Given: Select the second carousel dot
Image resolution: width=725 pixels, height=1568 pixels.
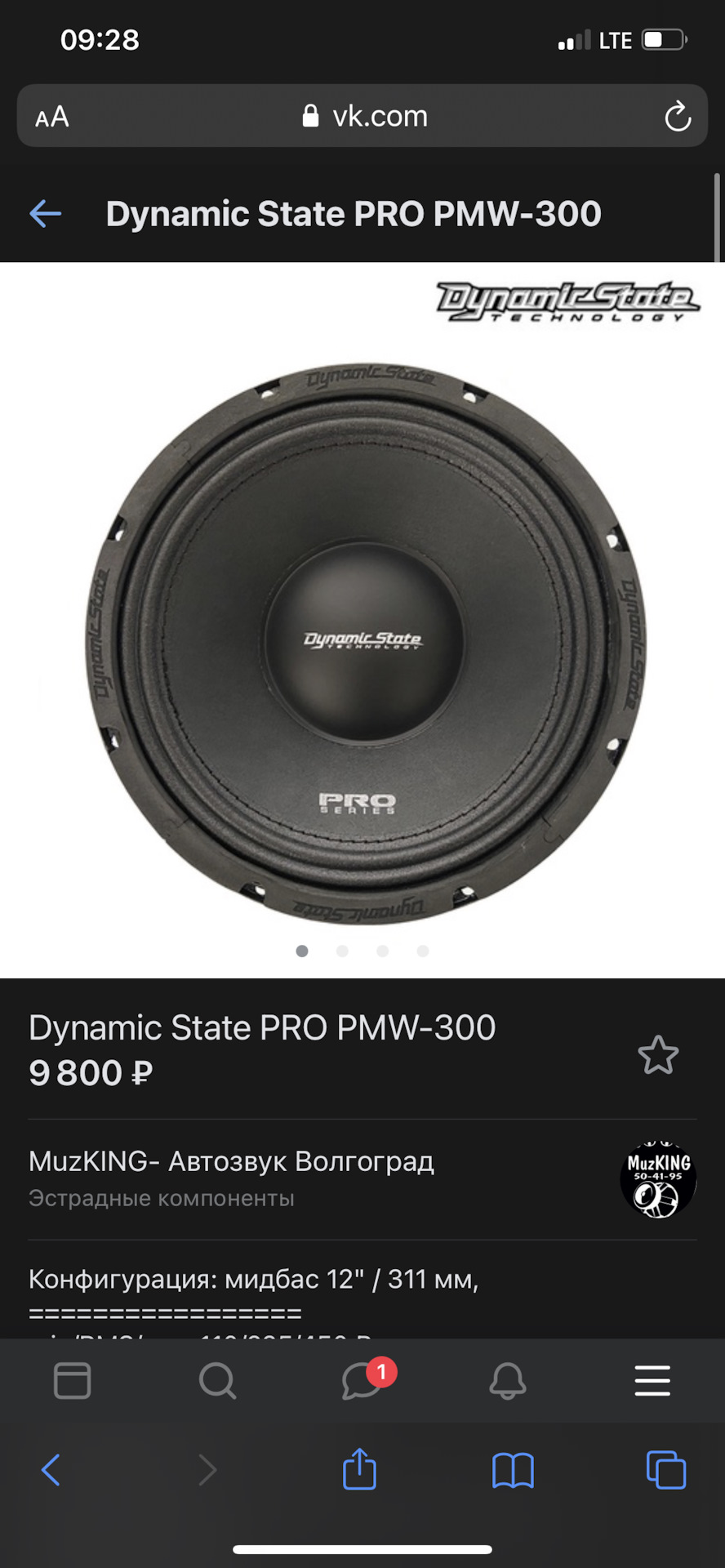Looking at the screenshot, I should click(342, 951).
